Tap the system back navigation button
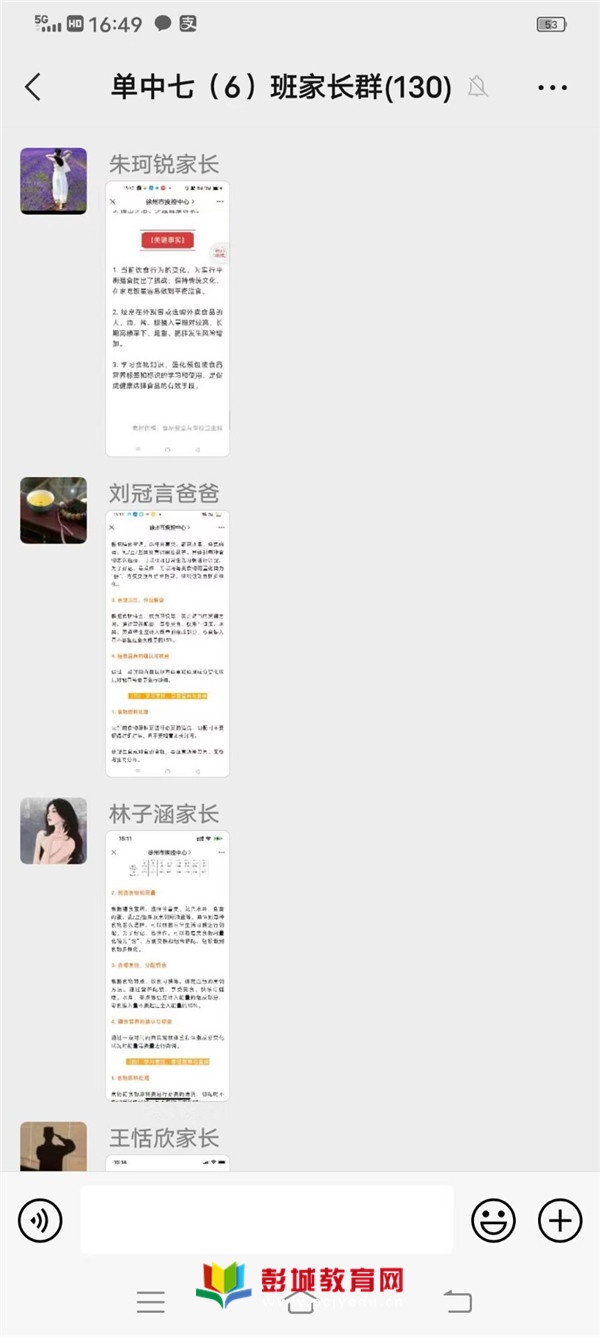Screen dimensions: 600x1337 pyautogui.click(x=457, y=1301)
